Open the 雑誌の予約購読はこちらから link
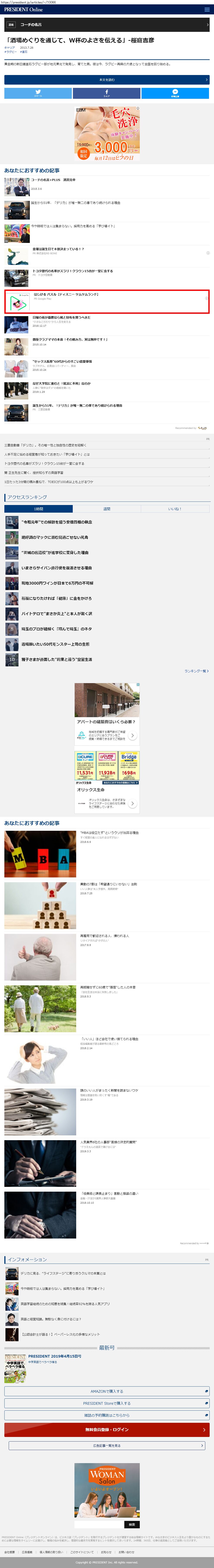Screen dimensions: 214x1568 [x=107, y=1415]
